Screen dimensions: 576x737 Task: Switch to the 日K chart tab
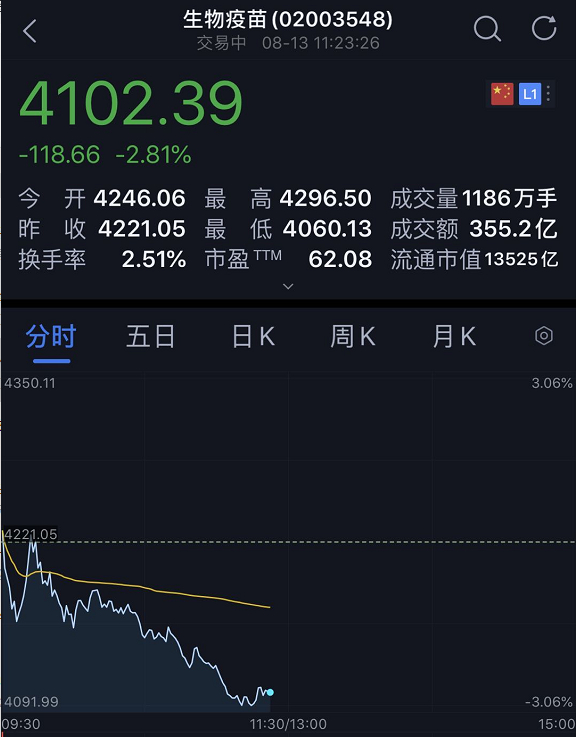coord(253,336)
